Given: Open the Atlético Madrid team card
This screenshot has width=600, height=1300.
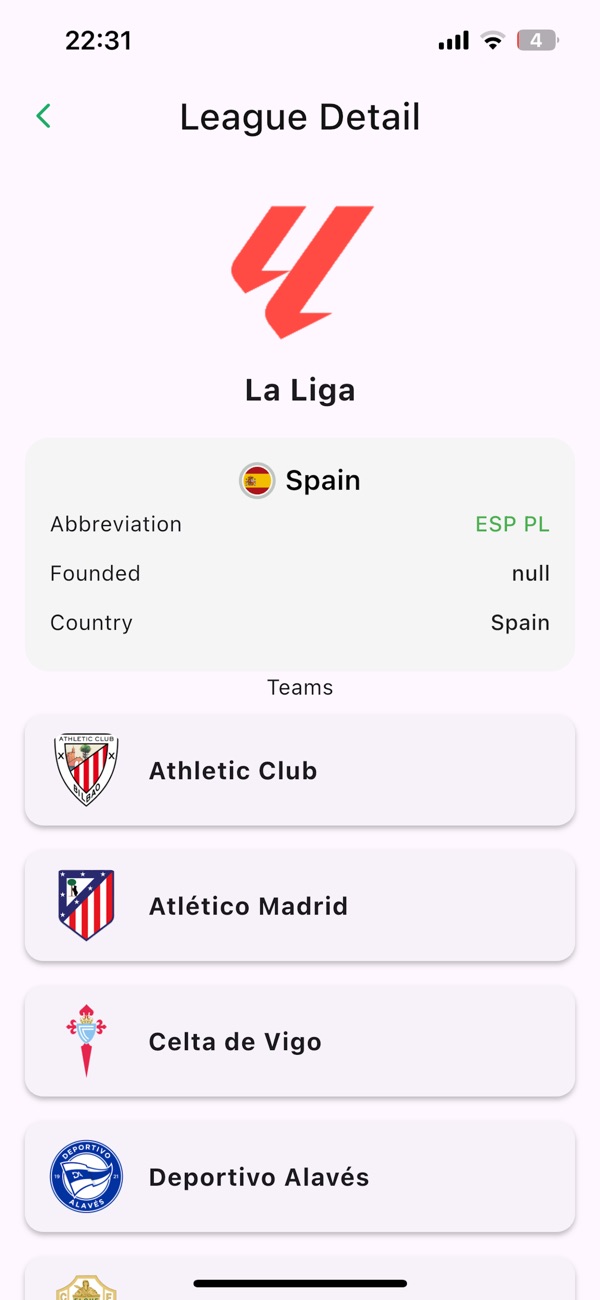Looking at the screenshot, I should pyautogui.click(x=300, y=905).
